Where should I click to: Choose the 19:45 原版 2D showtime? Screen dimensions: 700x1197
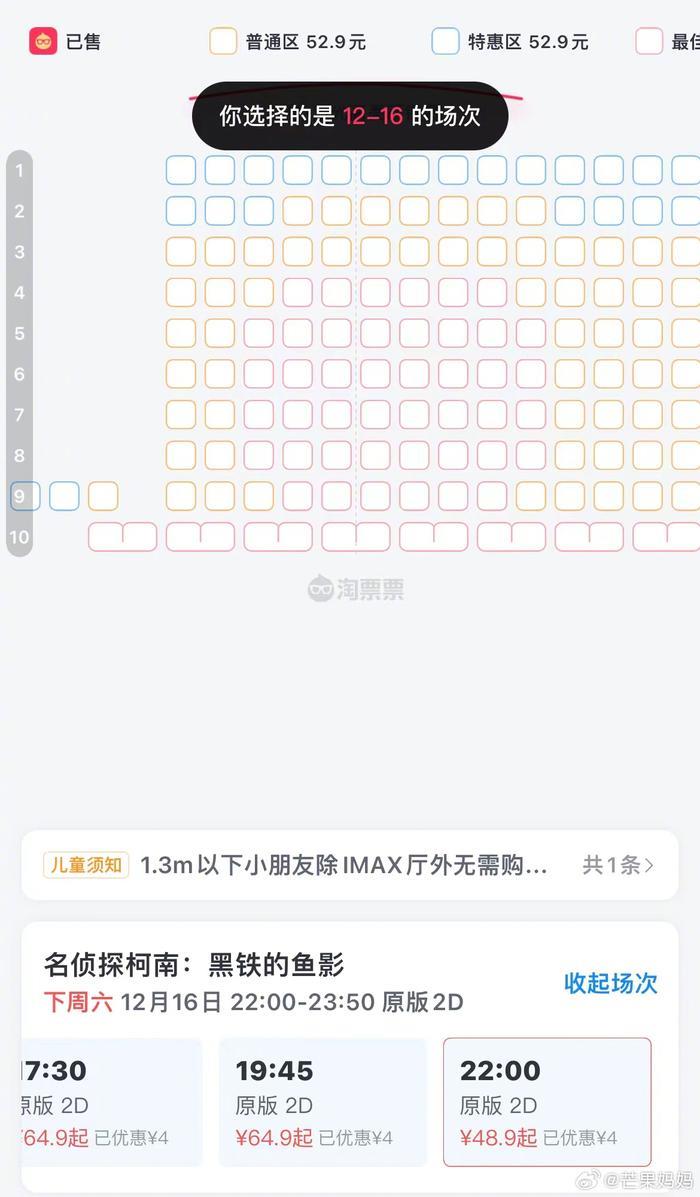(x=322, y=1102)
